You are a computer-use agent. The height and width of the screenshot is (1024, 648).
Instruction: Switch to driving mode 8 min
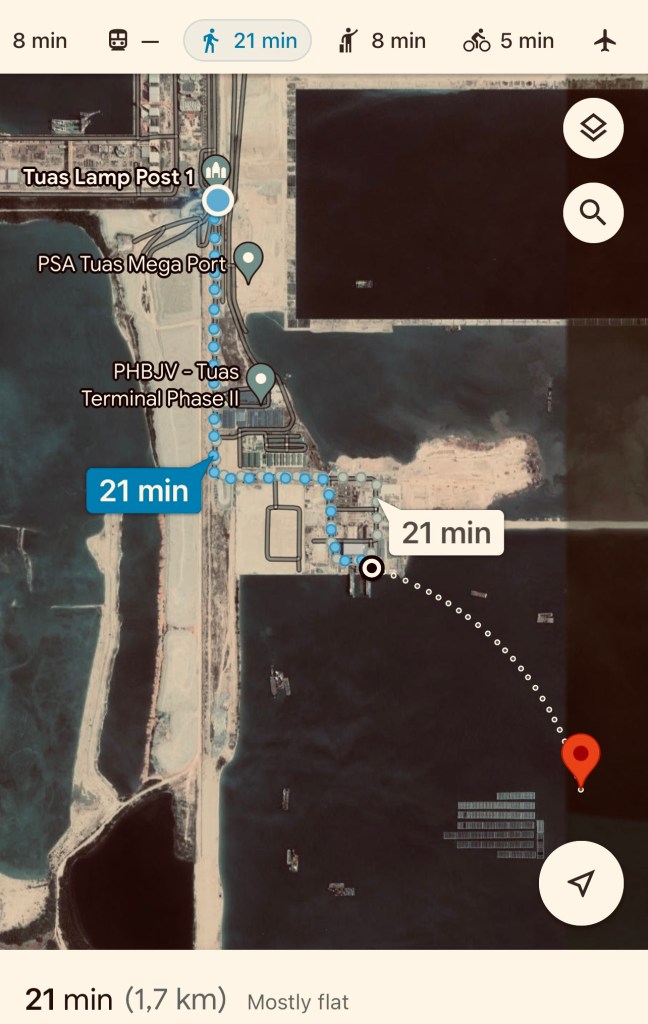38,41
